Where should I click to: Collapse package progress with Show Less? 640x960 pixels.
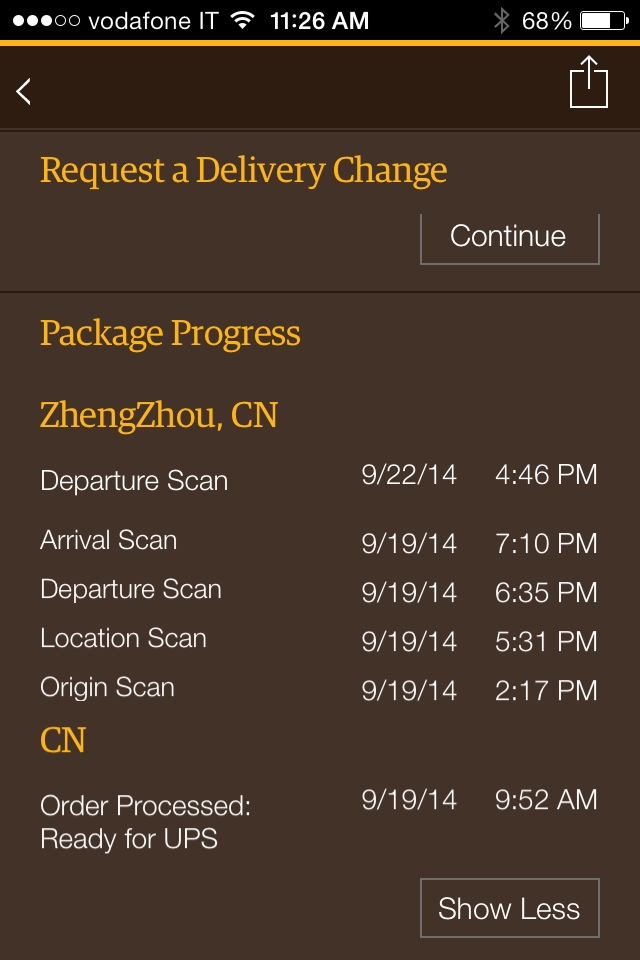[510, 908]
